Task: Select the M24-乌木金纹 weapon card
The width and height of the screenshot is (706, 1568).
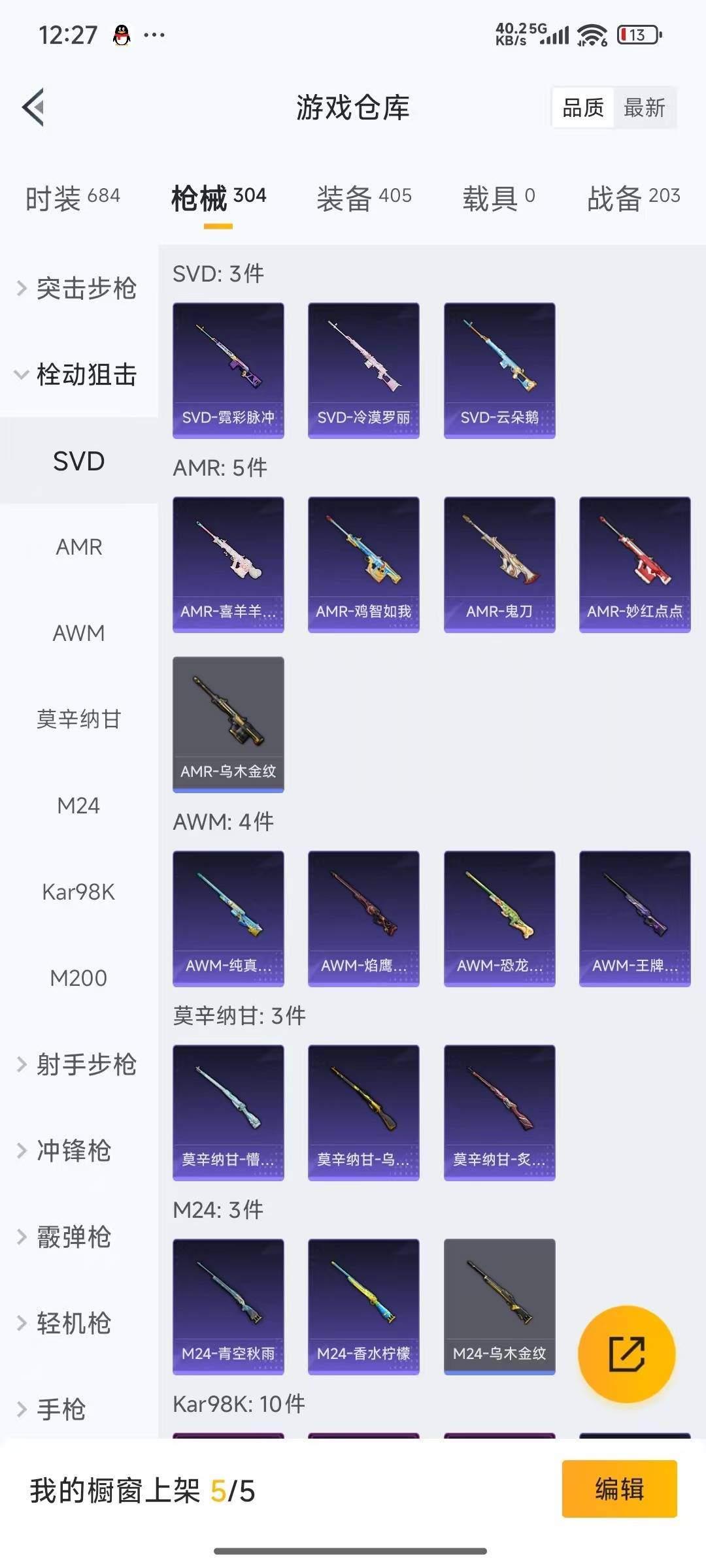Action: point(499,1307)
